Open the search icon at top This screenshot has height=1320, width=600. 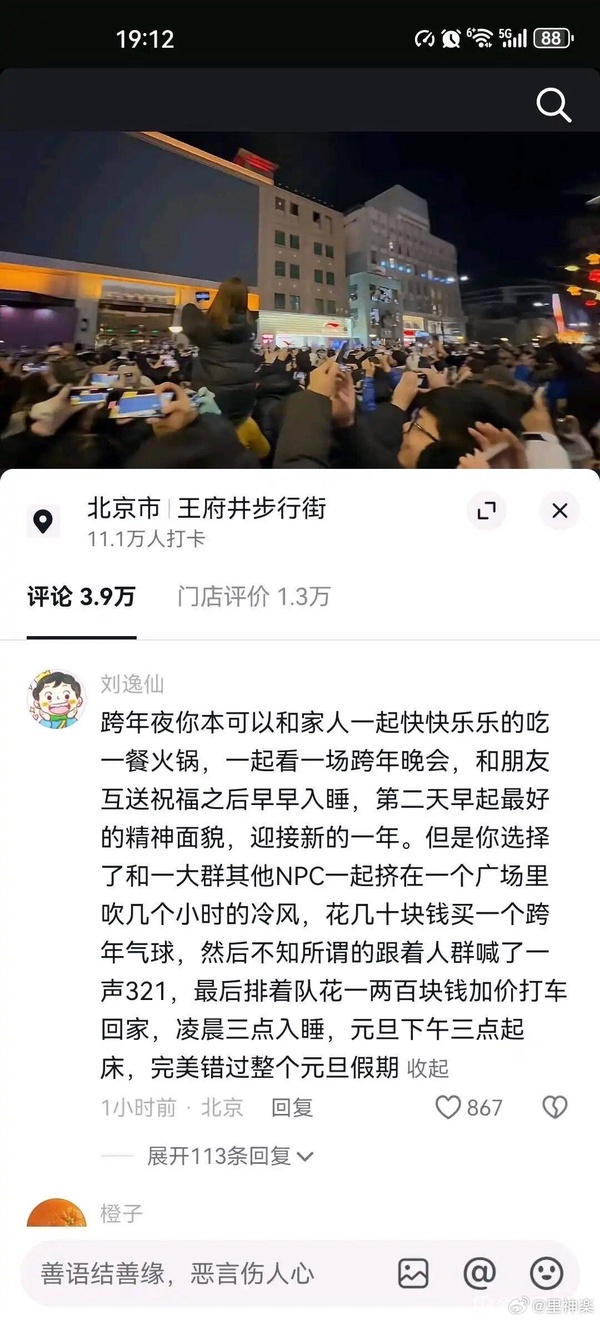(x=553, y=104)
